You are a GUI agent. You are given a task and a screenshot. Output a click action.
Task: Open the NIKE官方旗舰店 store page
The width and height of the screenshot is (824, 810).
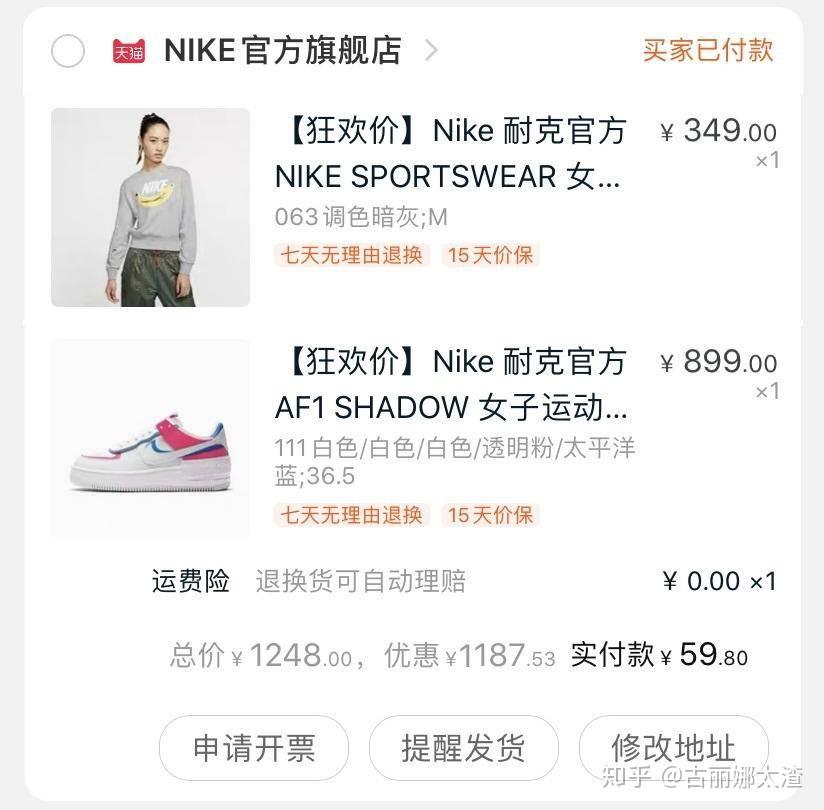[282, 50]
